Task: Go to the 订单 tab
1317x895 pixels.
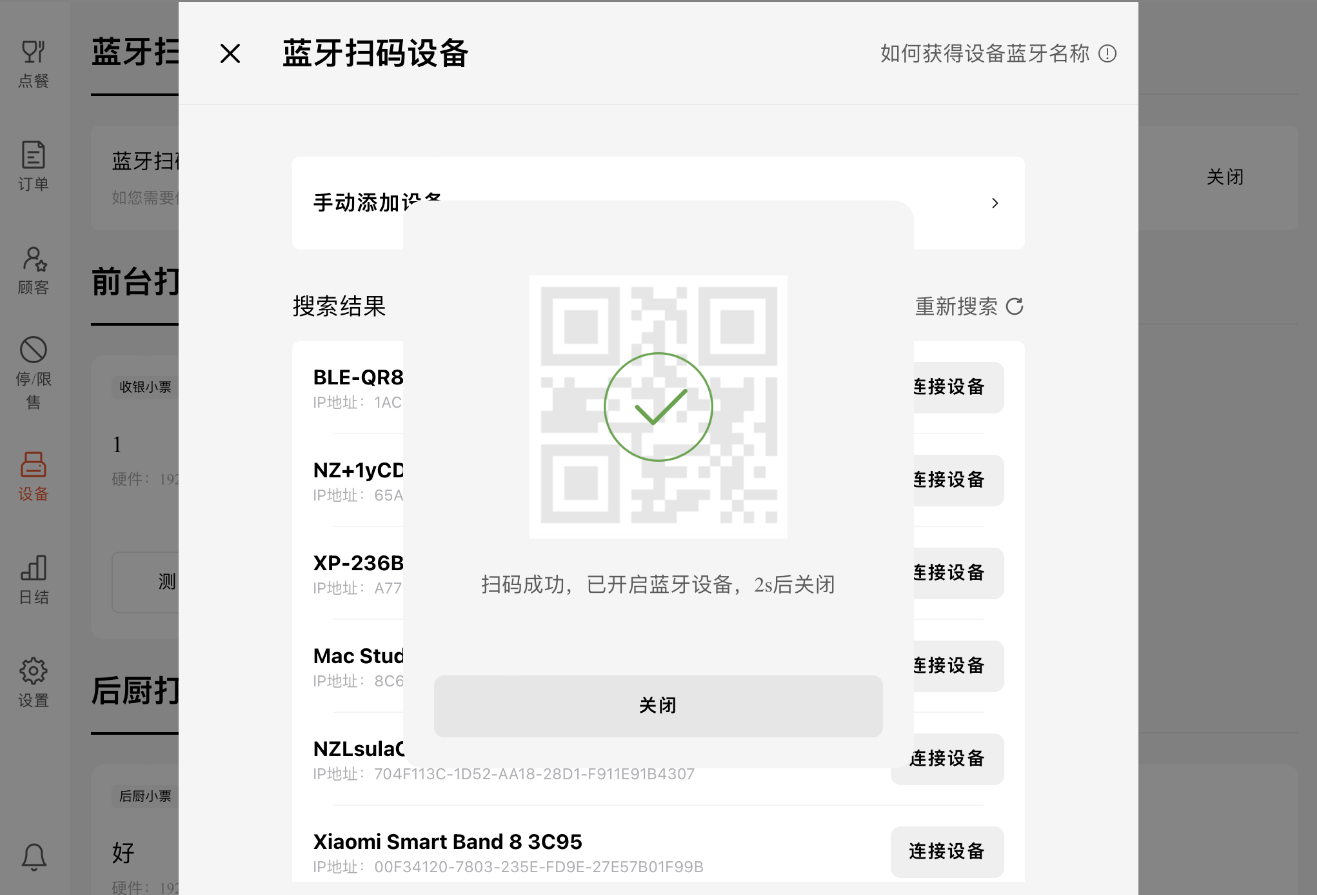Action: pos(34,167)
